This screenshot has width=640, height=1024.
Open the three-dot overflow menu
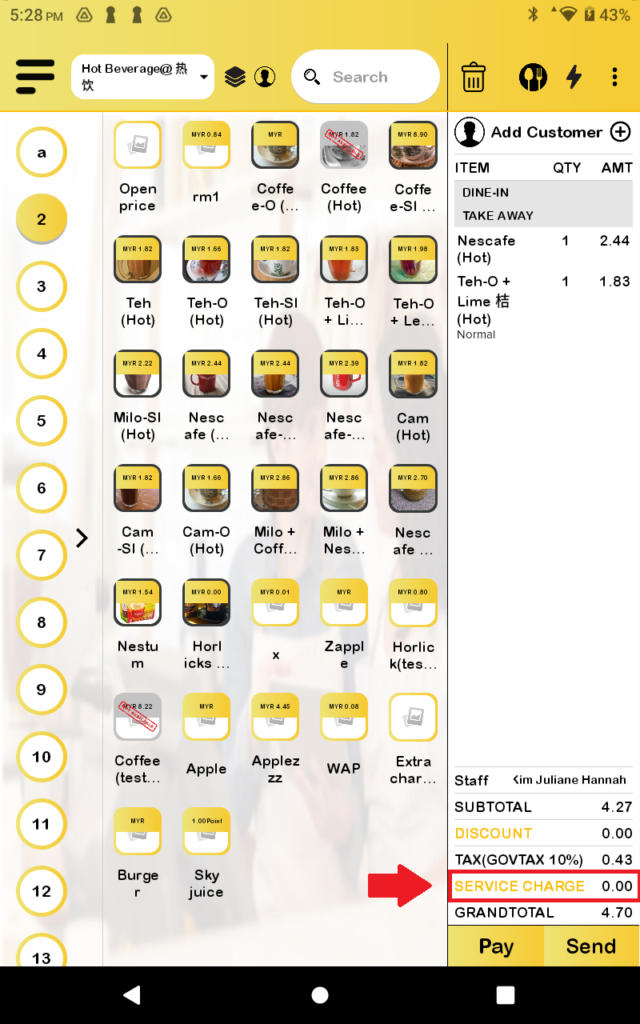(614, 77)
